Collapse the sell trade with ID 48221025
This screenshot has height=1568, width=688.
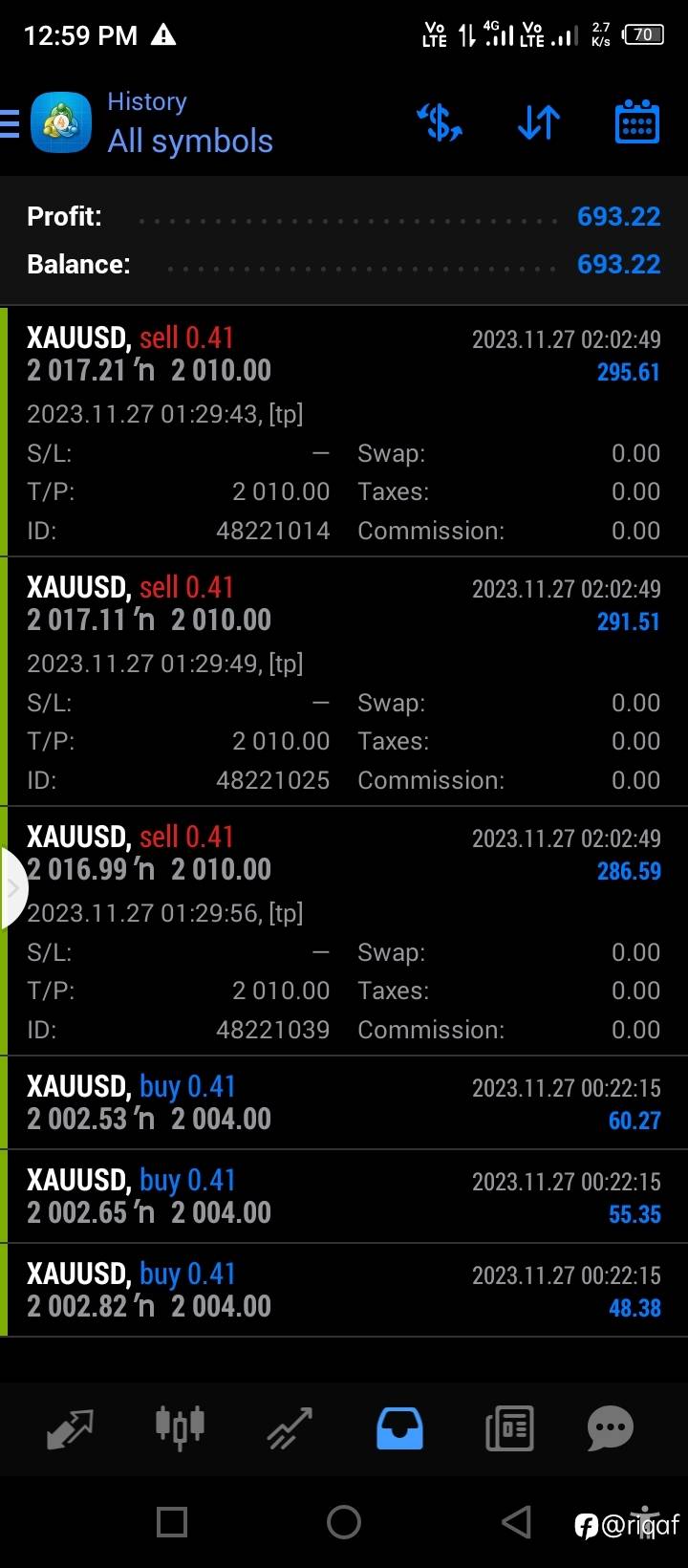coord(344,603)
